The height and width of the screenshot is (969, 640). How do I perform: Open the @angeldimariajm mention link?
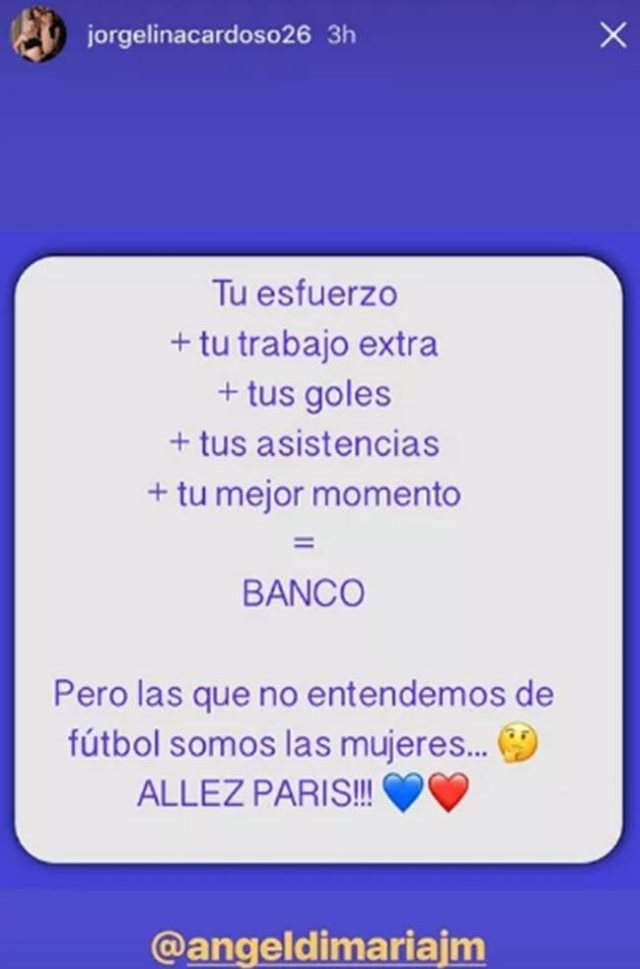pyautogui.click(x=319, y=946)
